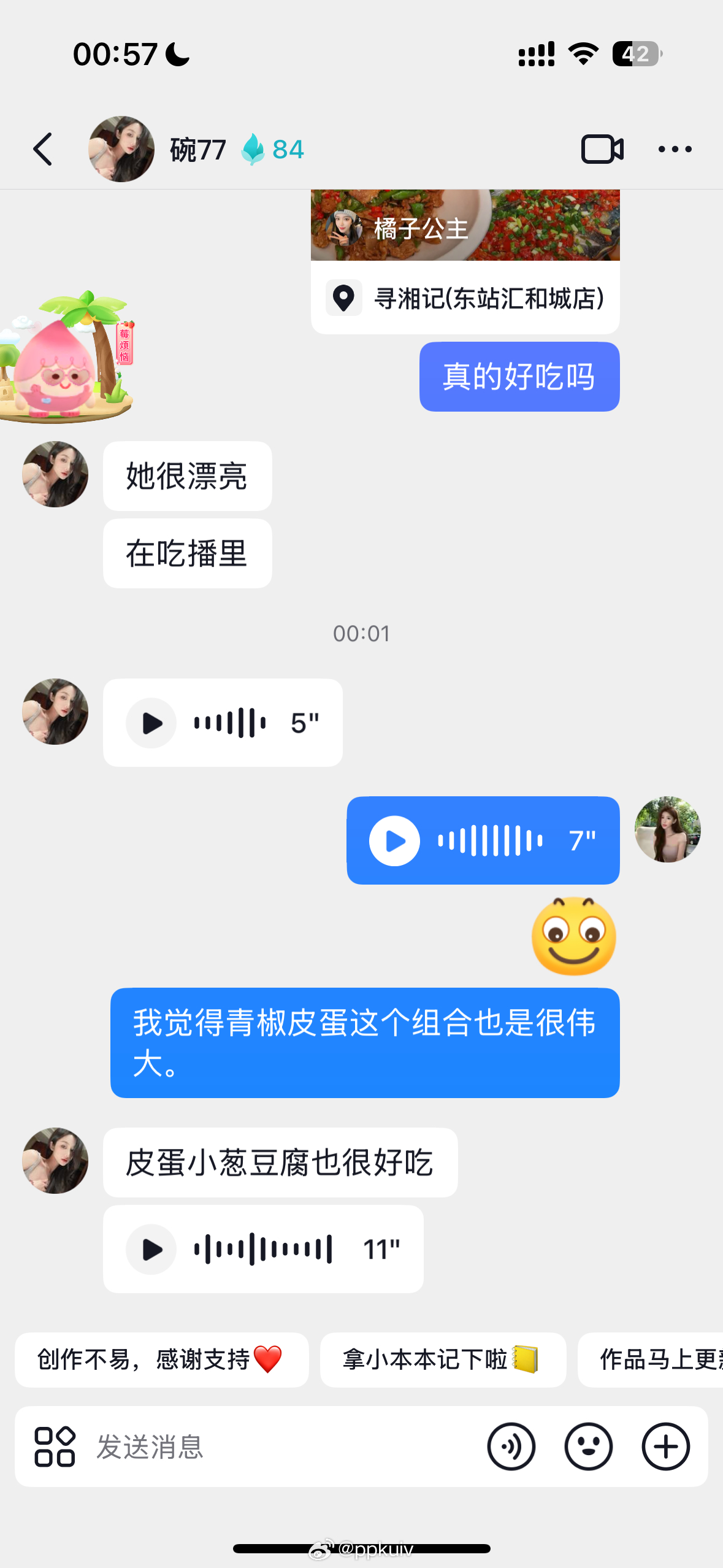Open the shared 寻湘记(东站汇和城店) location card
723x1568 pixels.
465,298
